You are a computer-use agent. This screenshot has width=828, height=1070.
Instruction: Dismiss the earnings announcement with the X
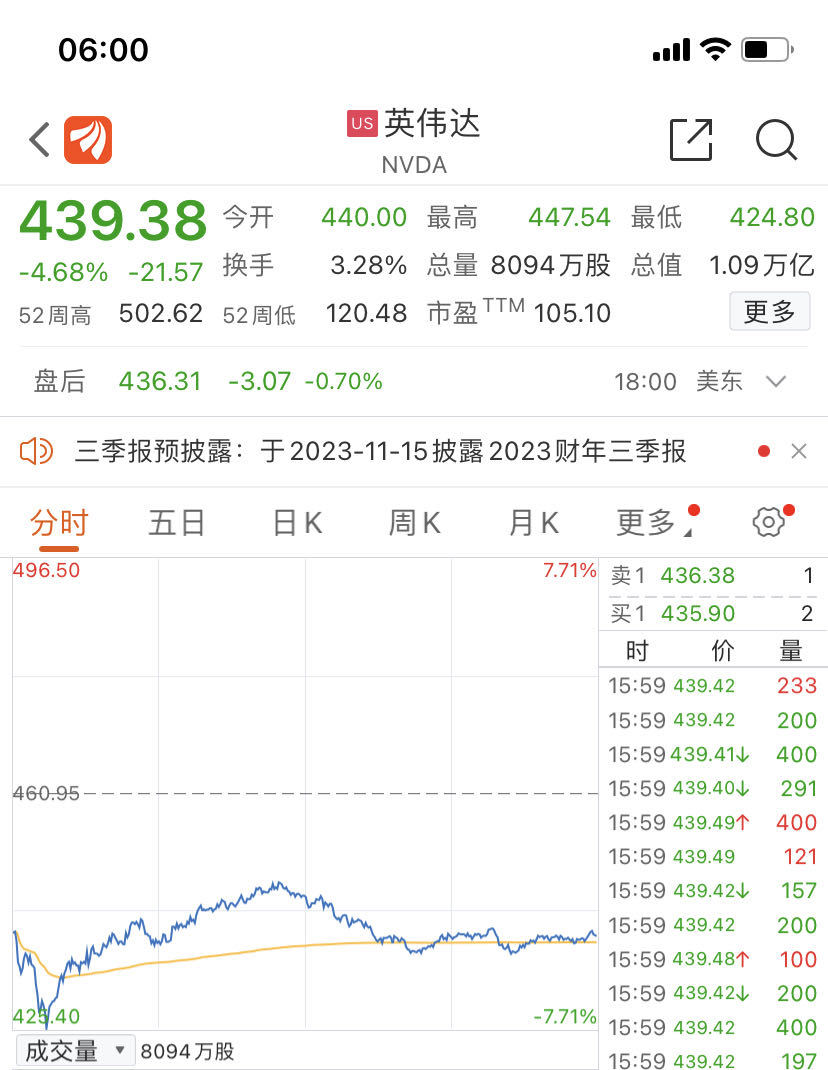coord(799,451)
